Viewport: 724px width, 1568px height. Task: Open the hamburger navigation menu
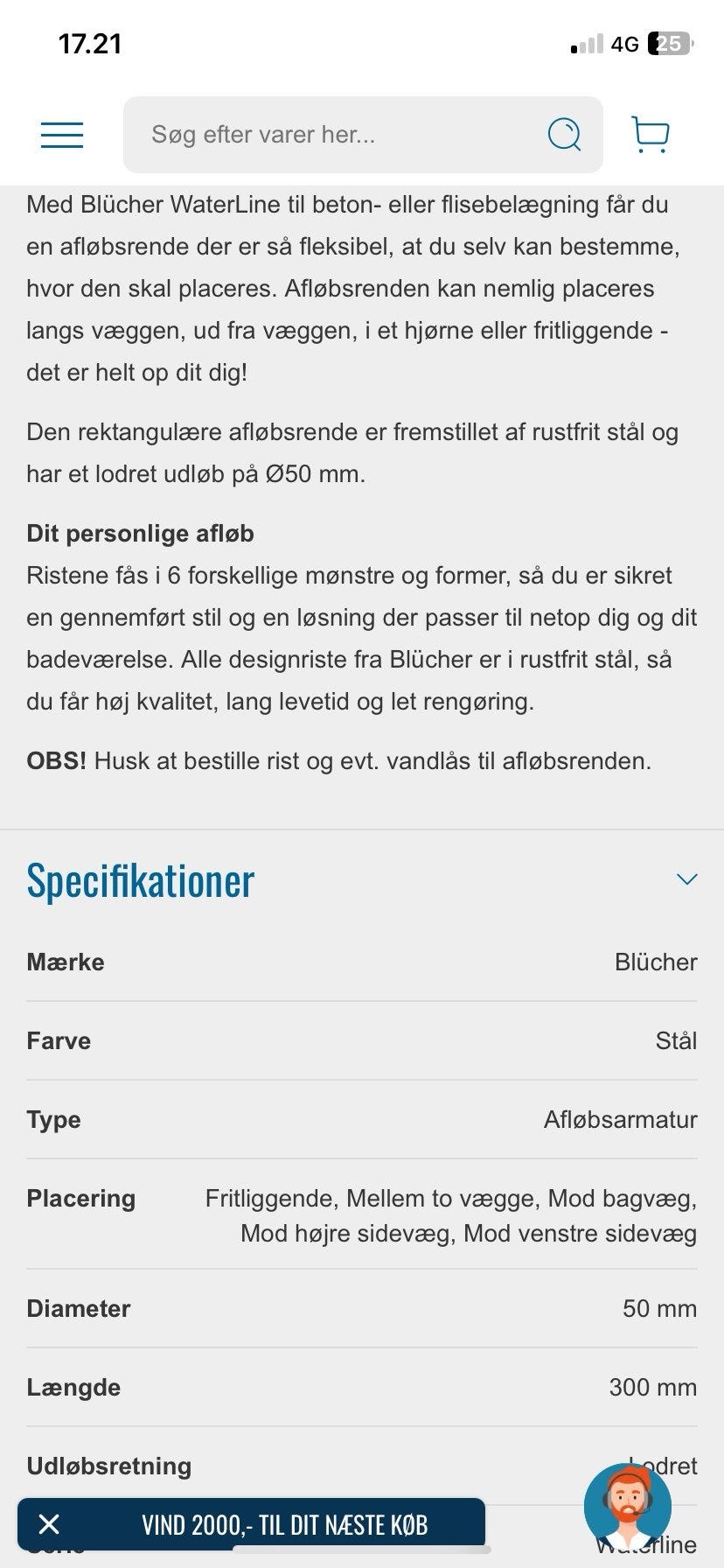pyautogui.click(x=61, y=134)
